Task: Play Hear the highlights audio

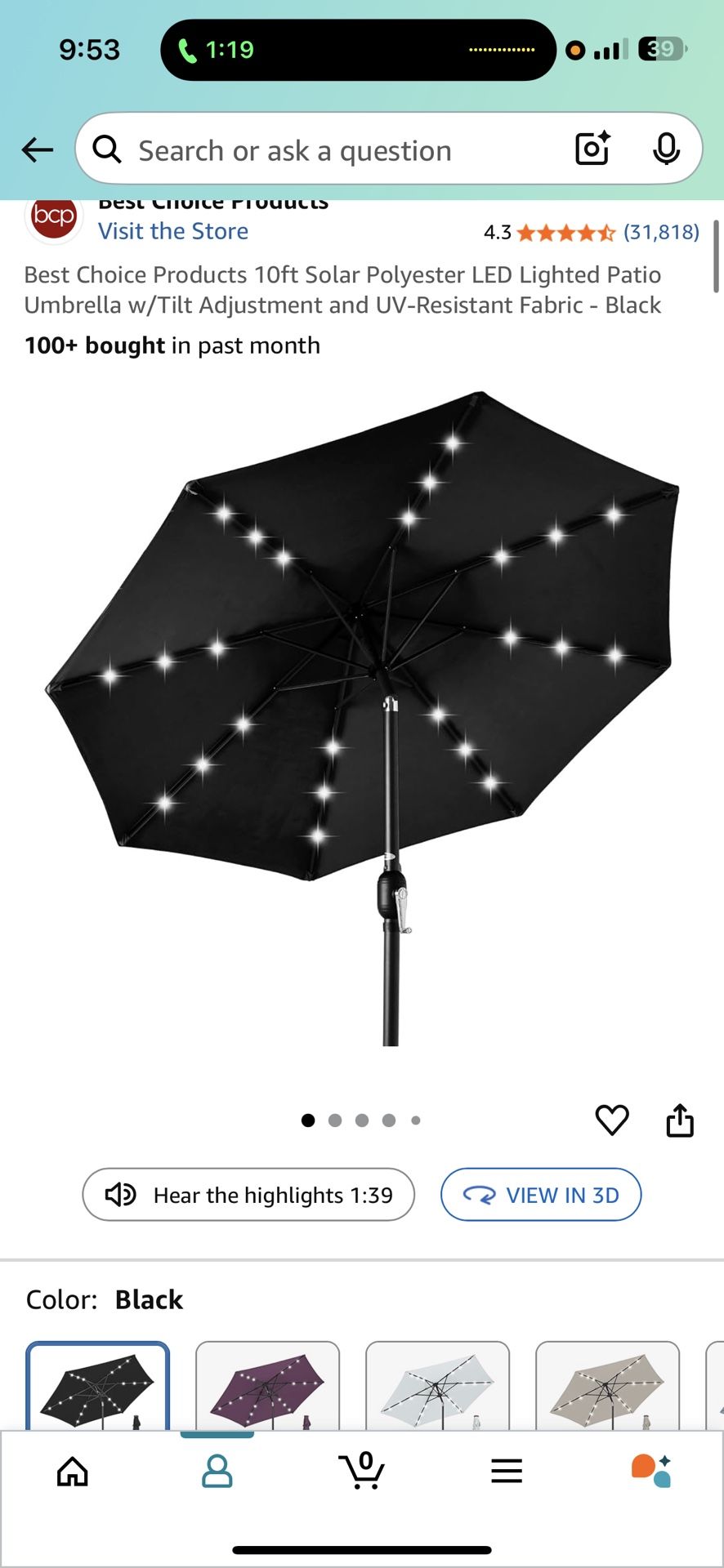Action: click(x=248, y=1195)
